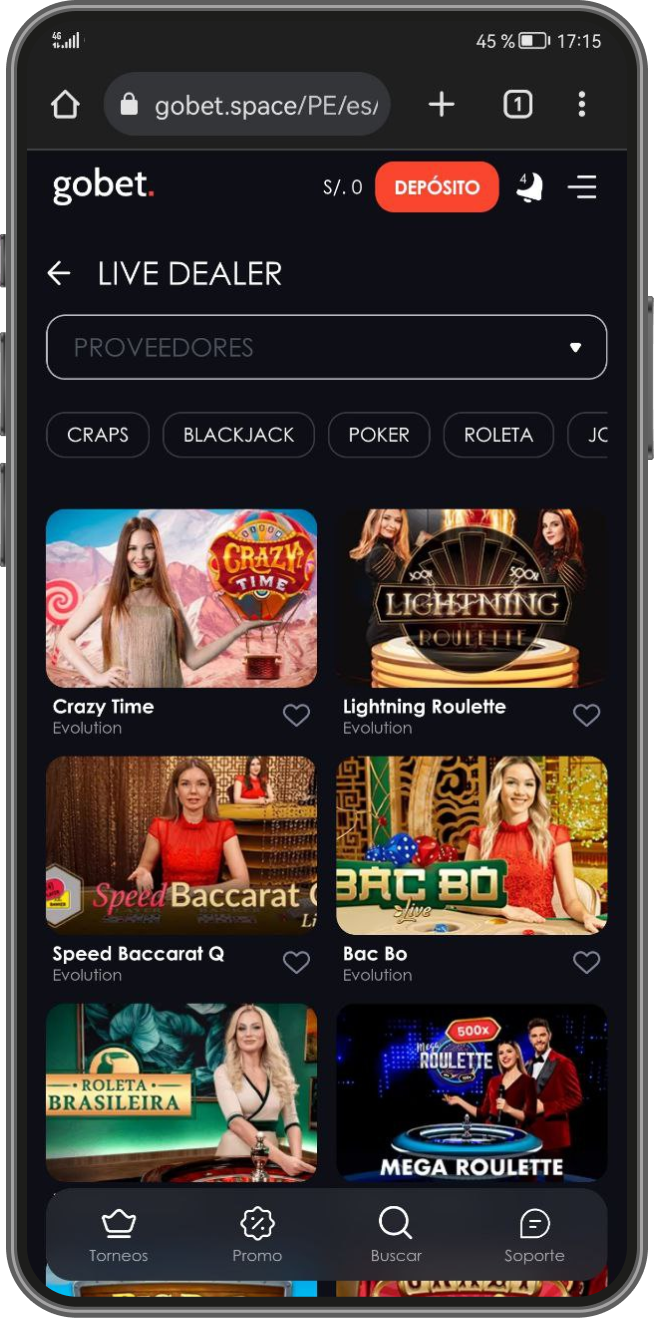
Task: Filter games by Poker
Action: pos(378,435)
